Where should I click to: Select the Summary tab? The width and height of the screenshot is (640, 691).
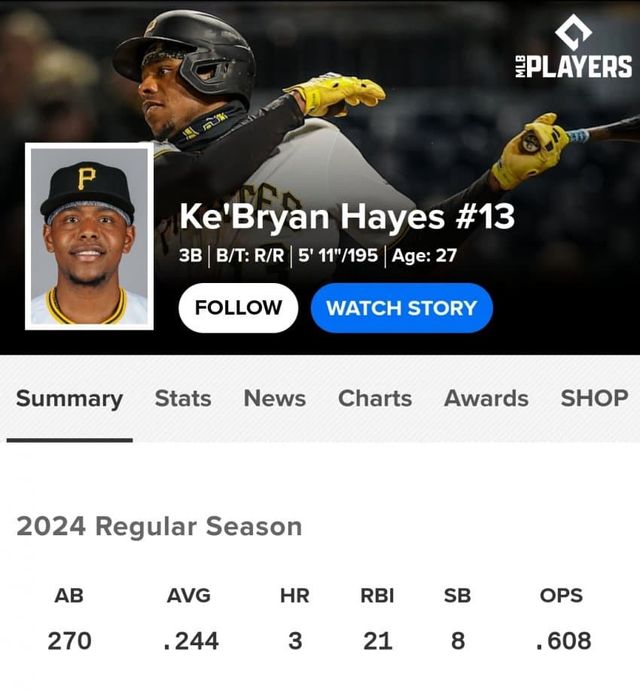69,398
